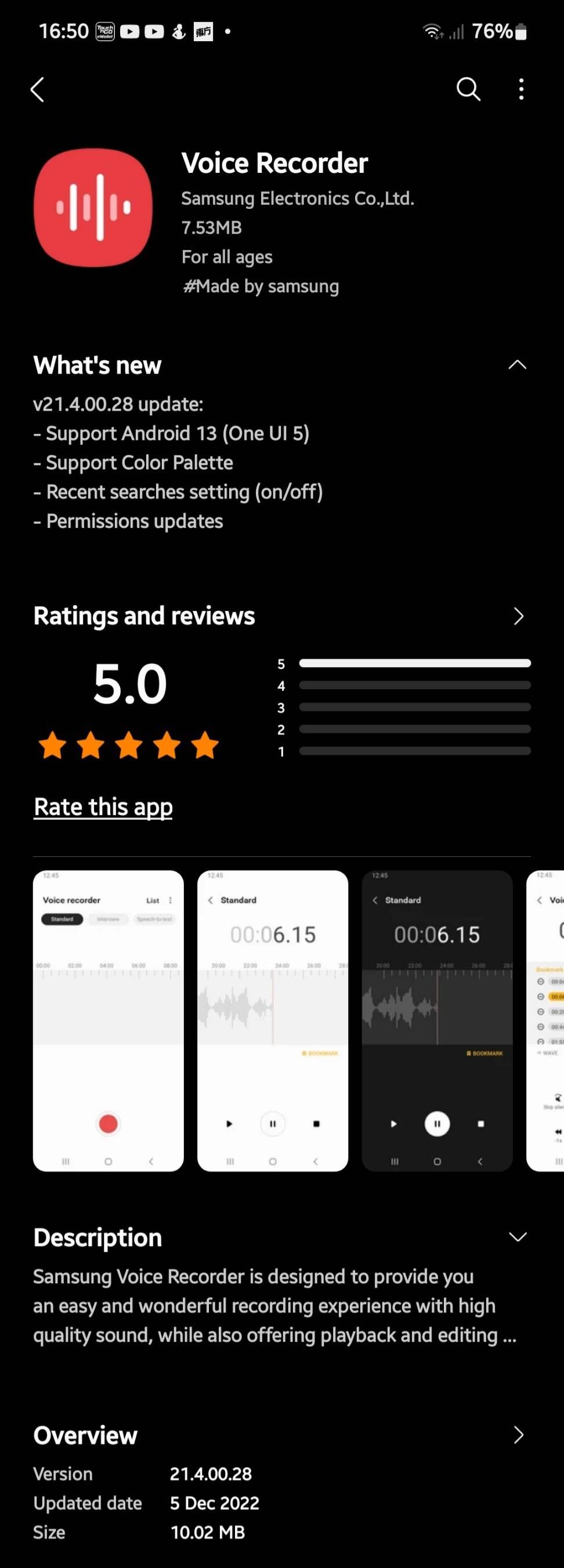
Task: Tap the battery indicator in the status bar
Action: click(x=520, y=30)
